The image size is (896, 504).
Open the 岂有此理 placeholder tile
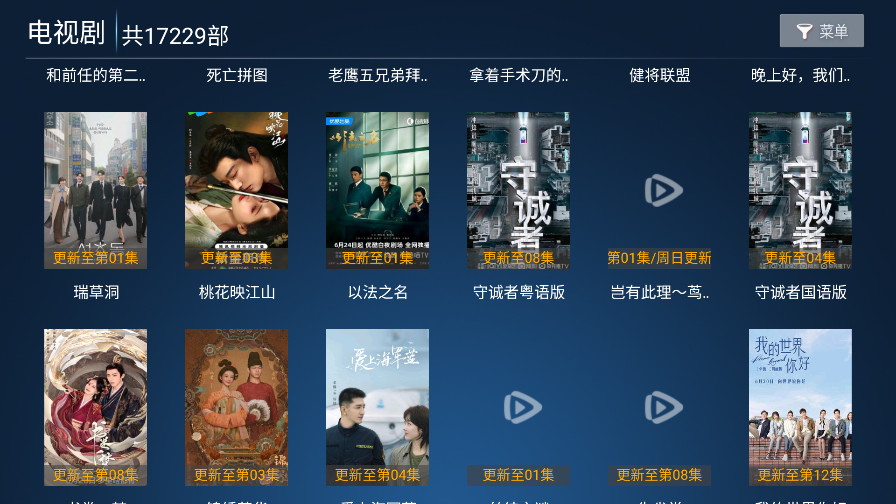659,190
